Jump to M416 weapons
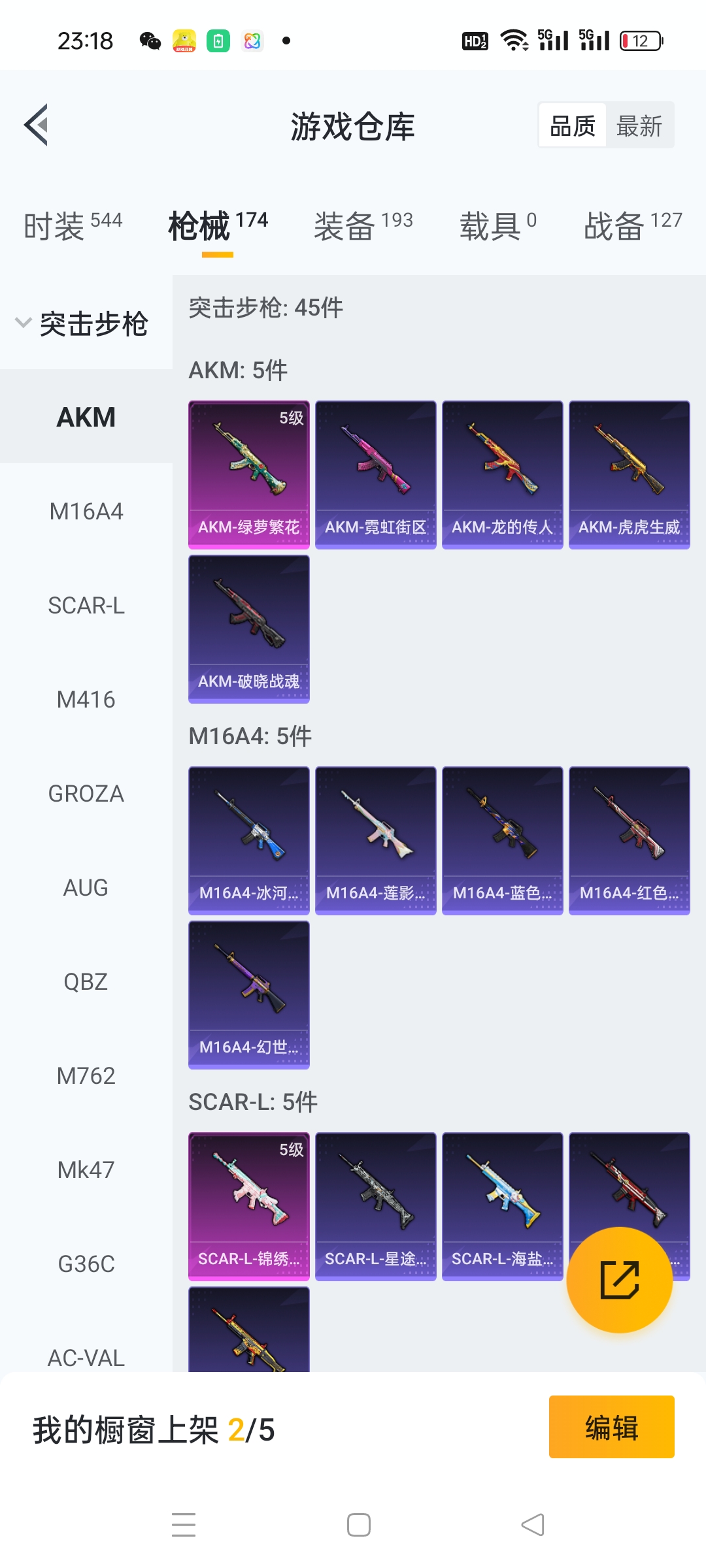 tap(86, 700)
